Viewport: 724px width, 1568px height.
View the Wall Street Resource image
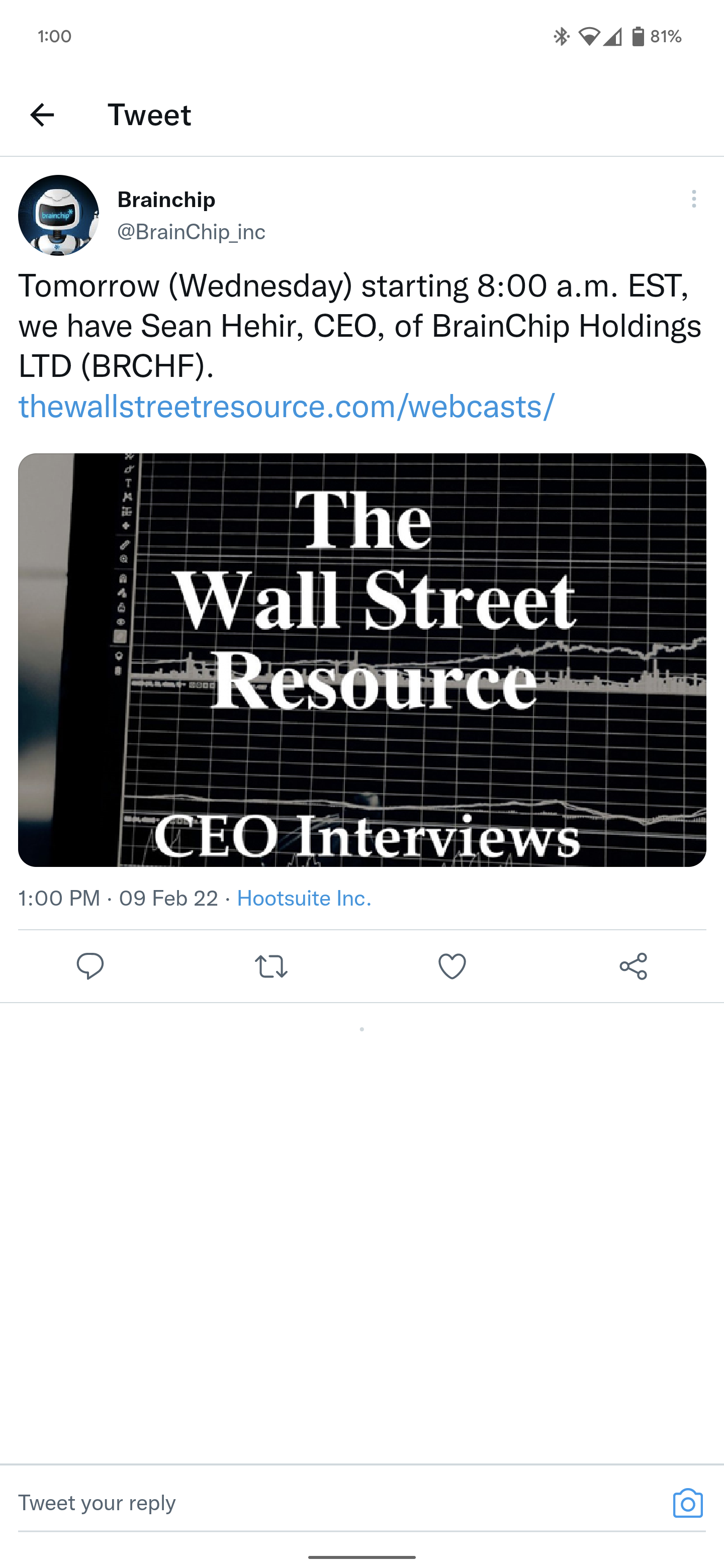click(x=361, y=660)
